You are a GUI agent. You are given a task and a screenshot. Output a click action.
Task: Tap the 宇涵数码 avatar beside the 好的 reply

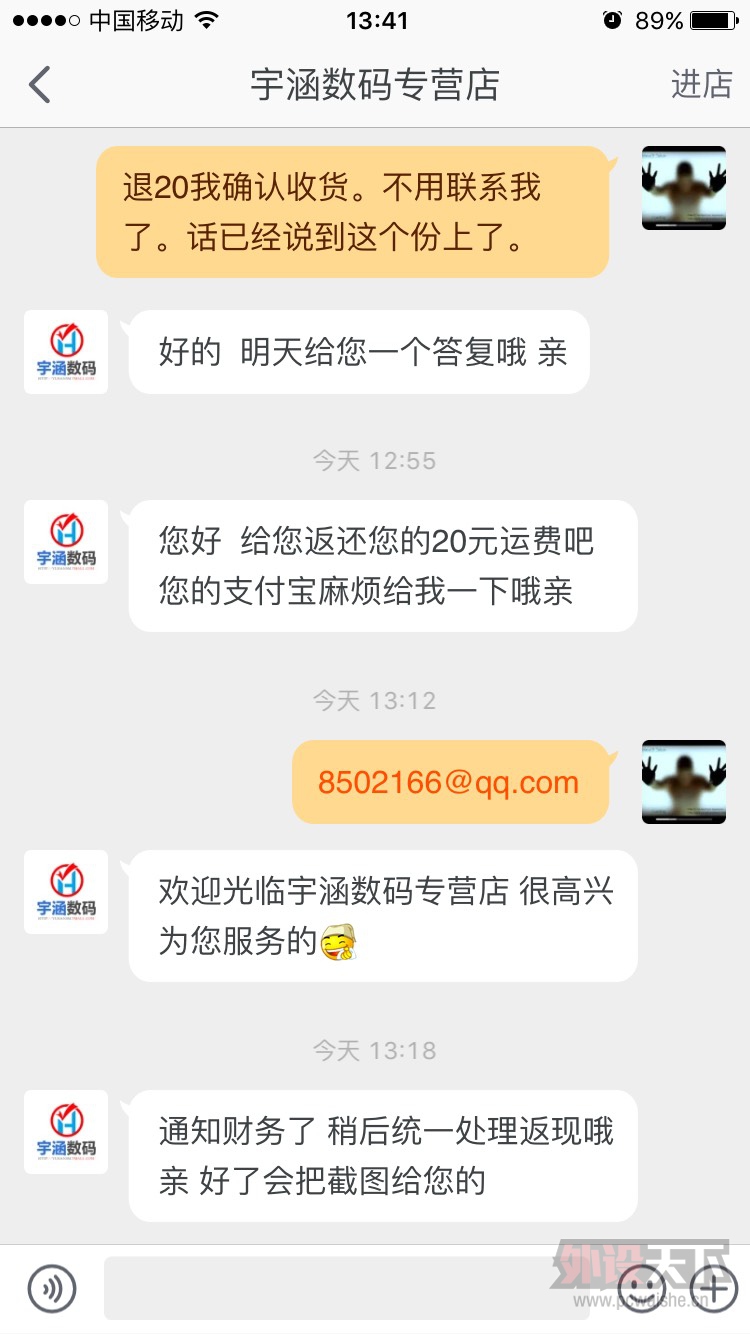coord(66,351)
